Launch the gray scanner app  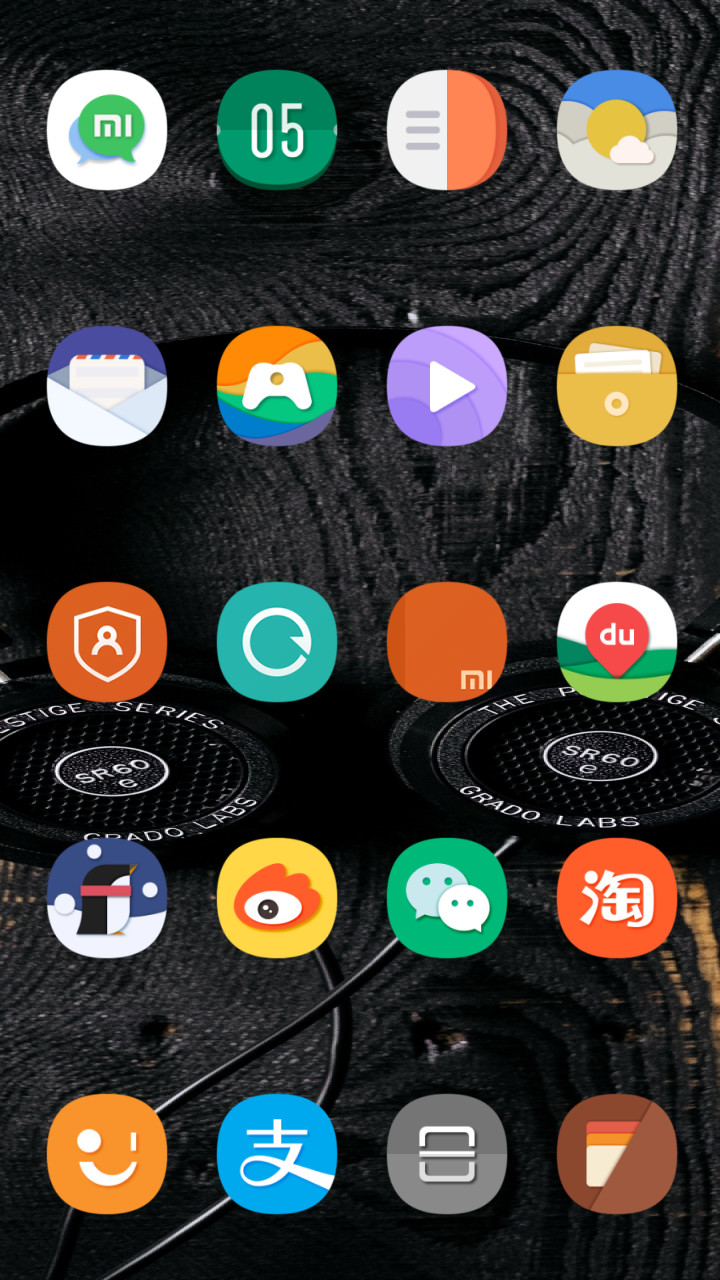point(447,1154)
